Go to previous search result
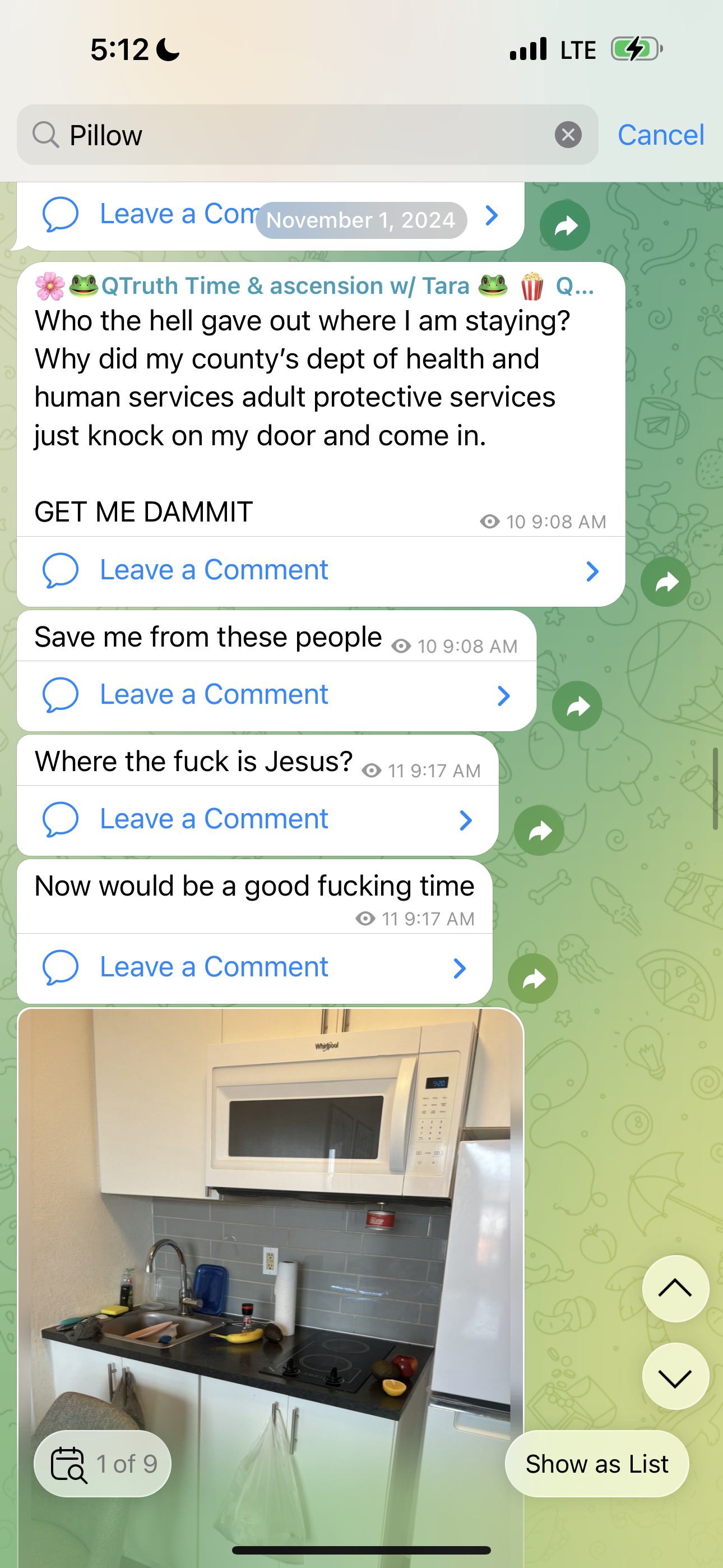Image resolution: width=723 pixels, height=1568 pixels. point(675,1289)
